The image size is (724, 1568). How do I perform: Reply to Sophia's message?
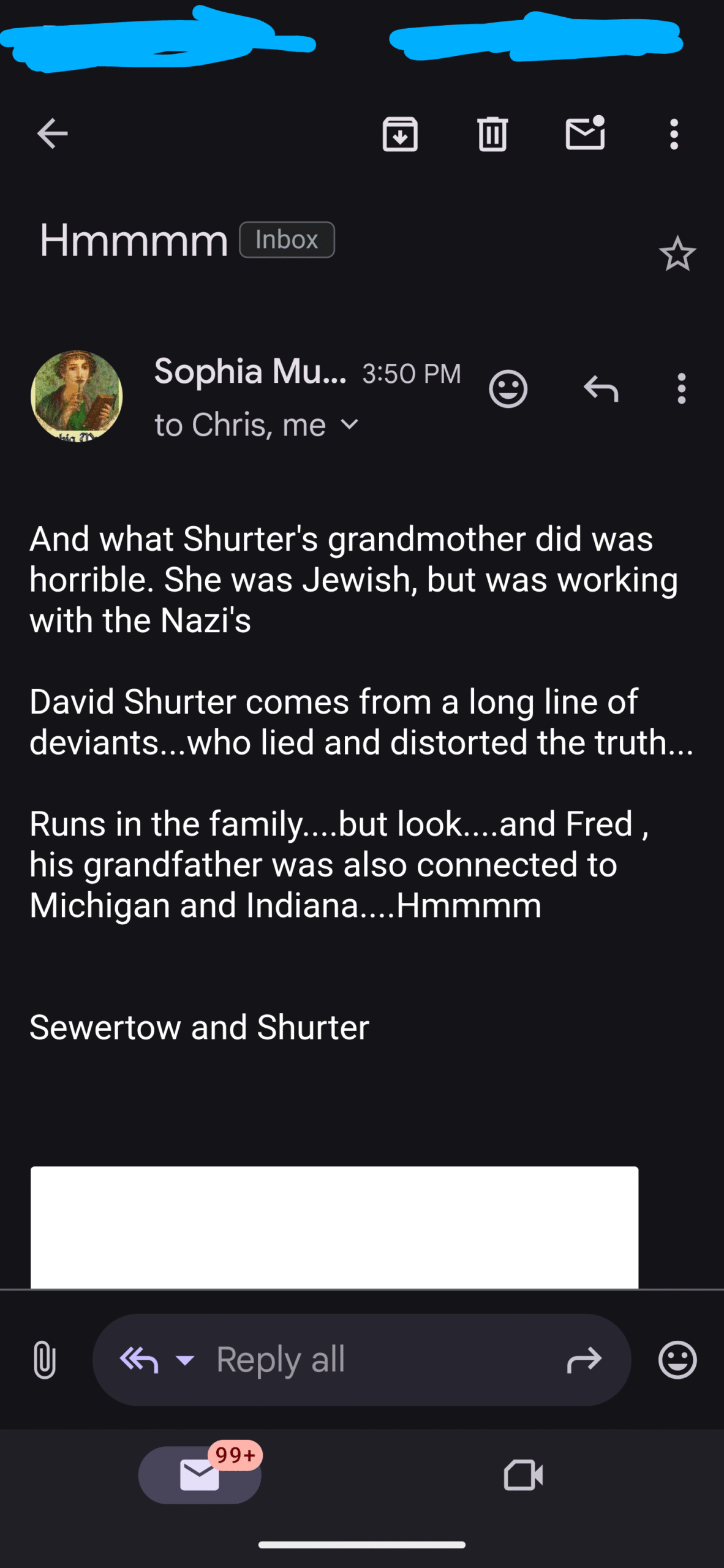[601, 389]
